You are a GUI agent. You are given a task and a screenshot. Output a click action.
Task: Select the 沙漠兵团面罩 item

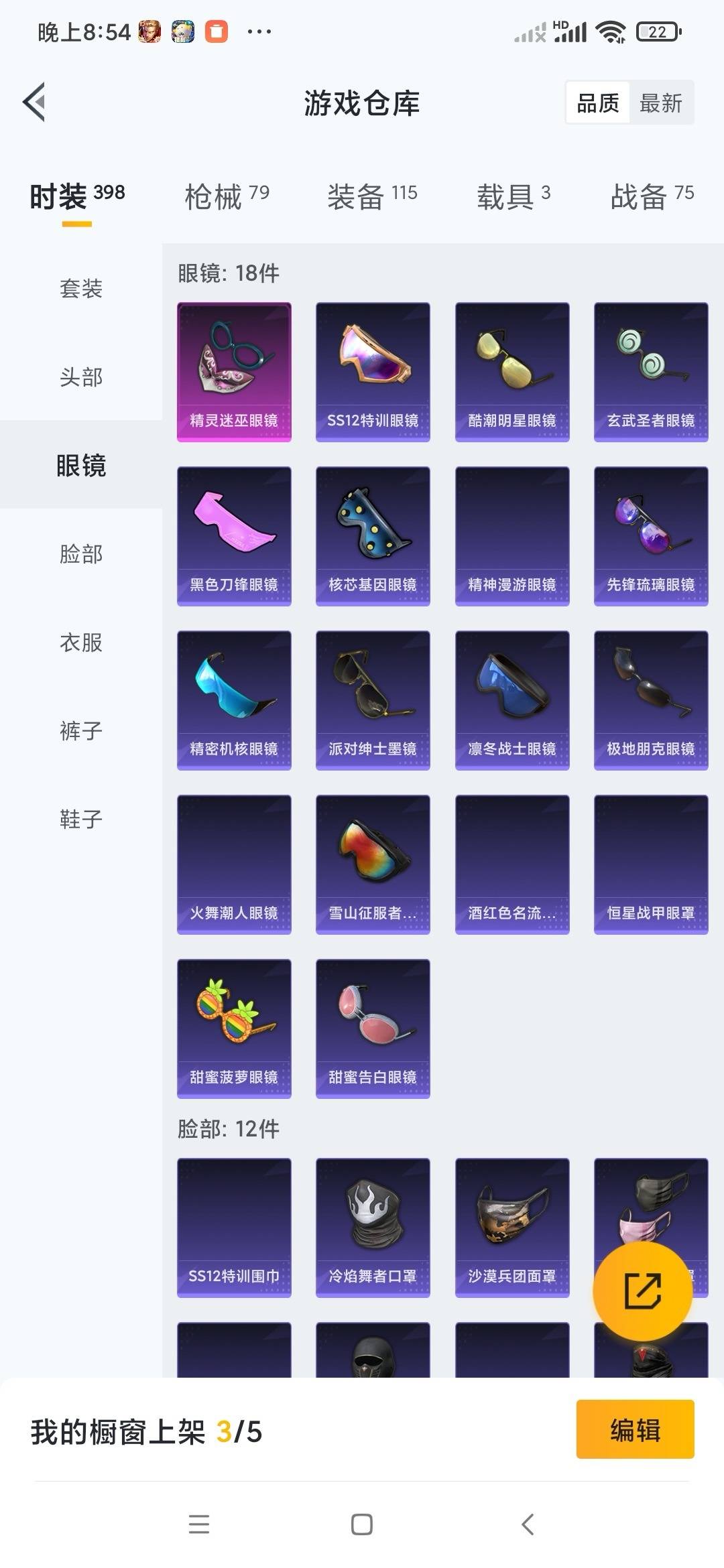pos(511,1230)
